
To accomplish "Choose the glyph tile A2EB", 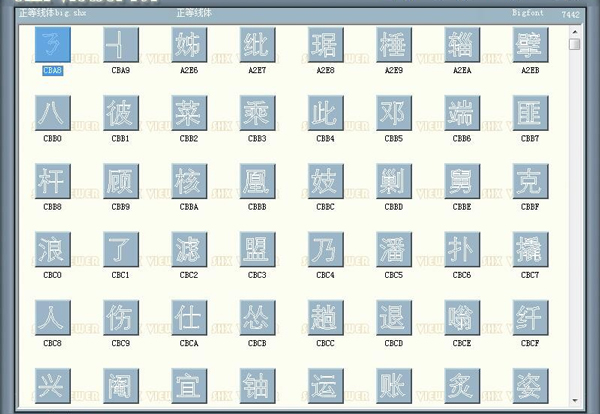I will 530,44.
